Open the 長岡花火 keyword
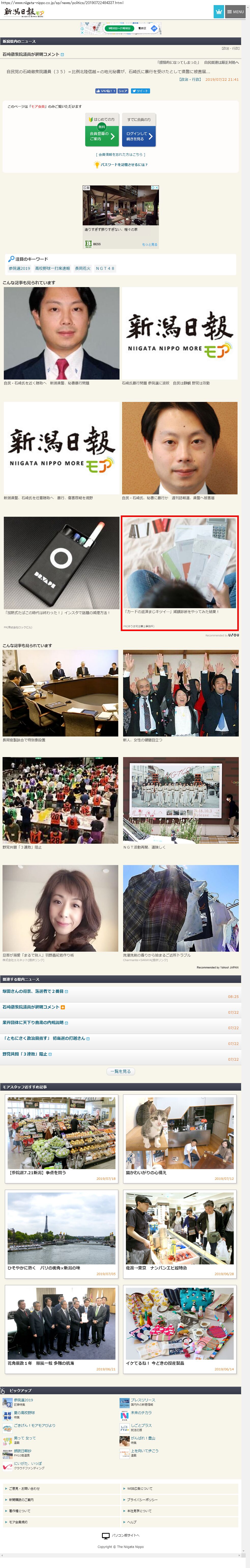 point(82,269)
